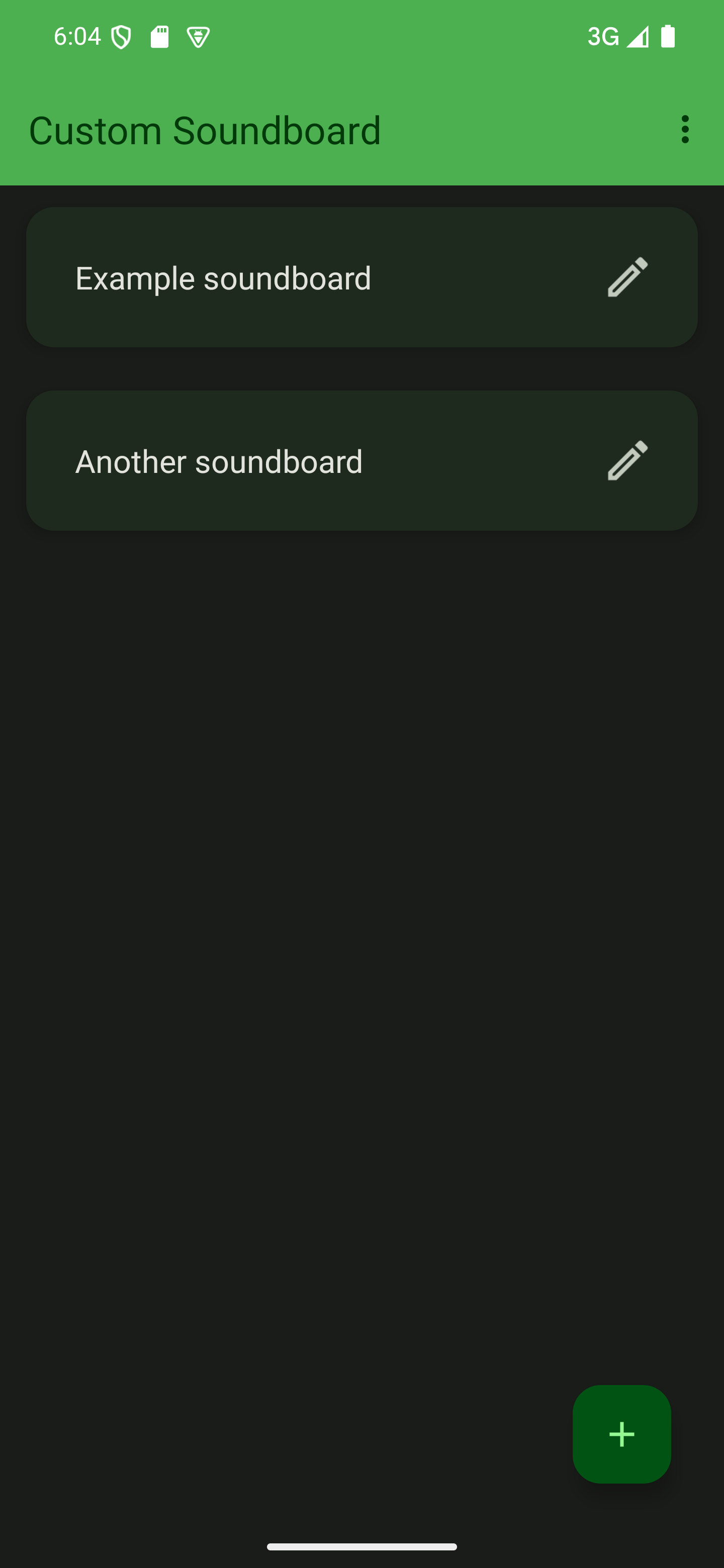Edit the Another soundboard
724x1568 pixels.
click(x=627, y=461)
